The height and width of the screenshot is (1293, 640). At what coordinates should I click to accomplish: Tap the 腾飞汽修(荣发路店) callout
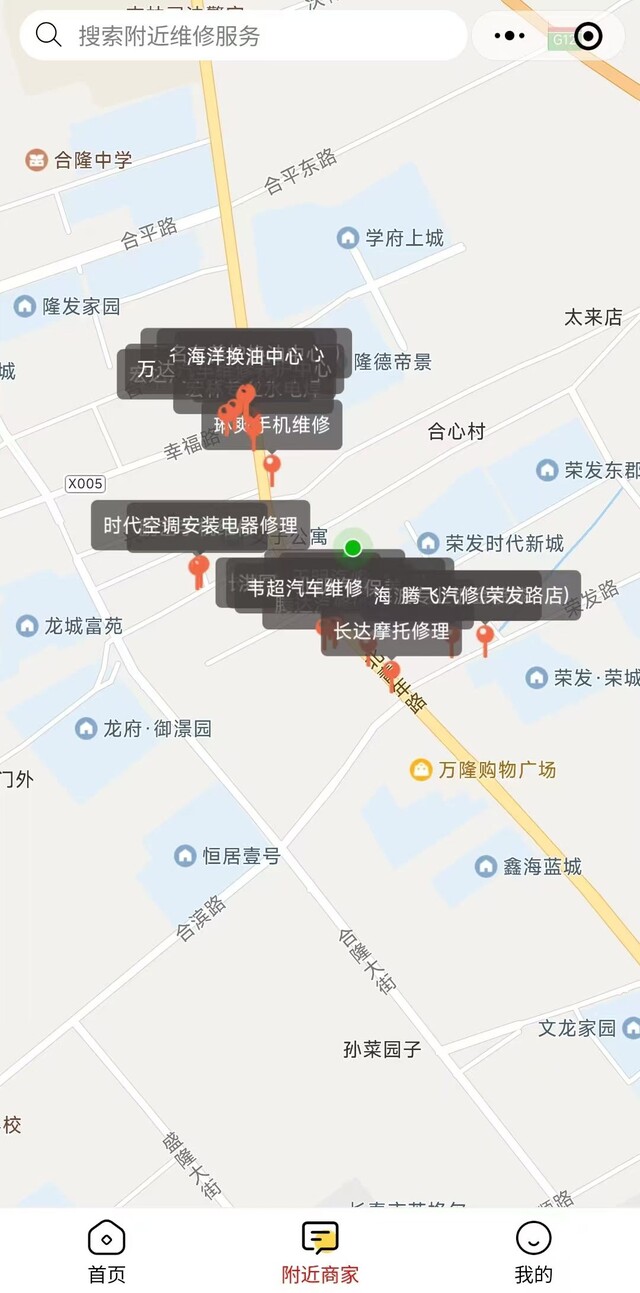click(x=484, y=596)
